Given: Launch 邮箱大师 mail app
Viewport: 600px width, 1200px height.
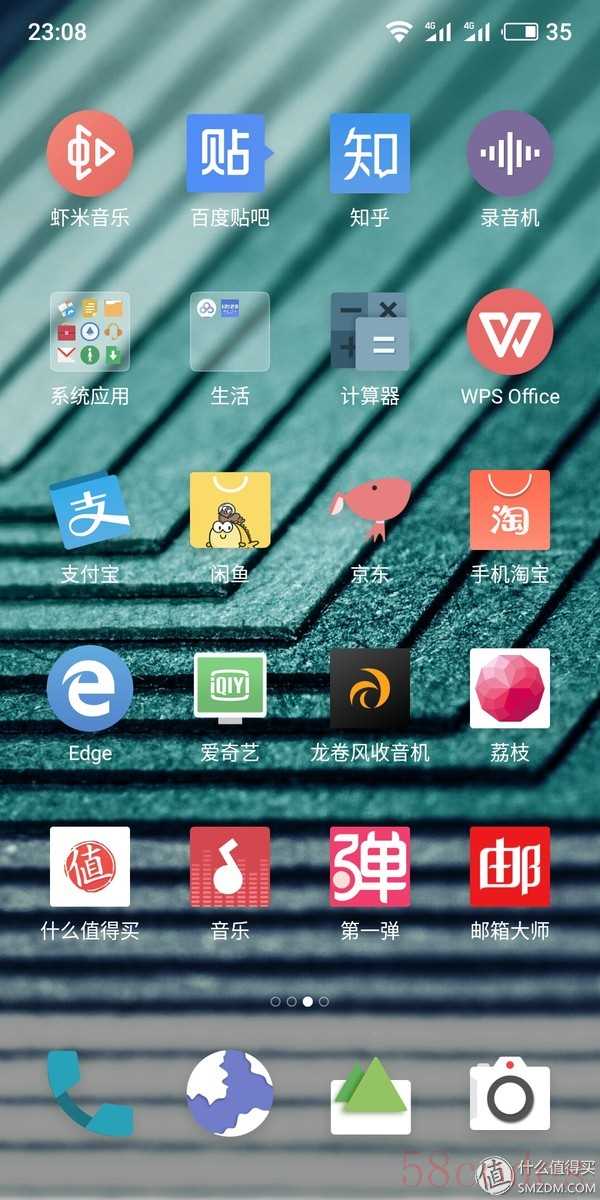Looking at the screenshot, I should coord(510,867).
